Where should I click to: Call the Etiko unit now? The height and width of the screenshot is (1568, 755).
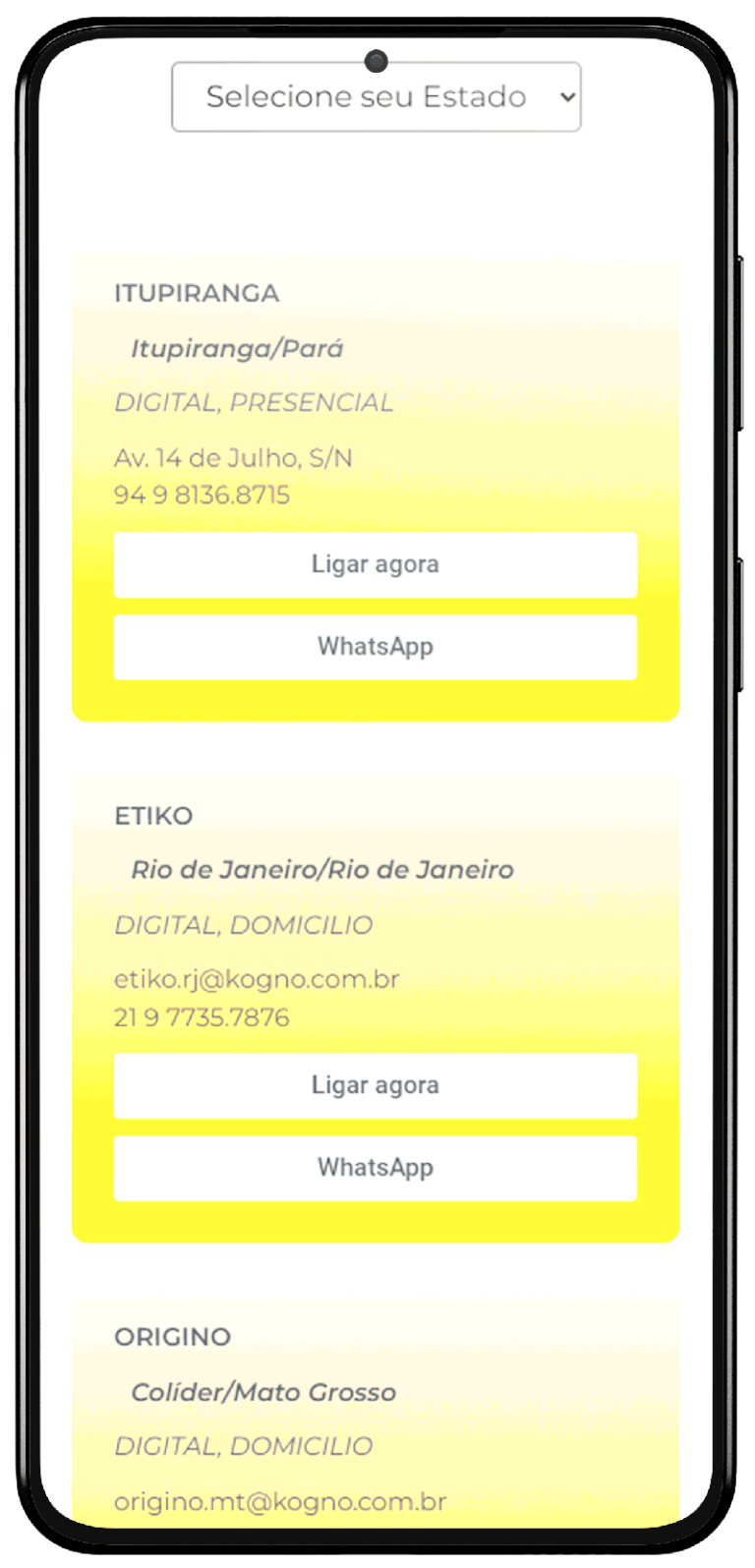(376, 1086)
